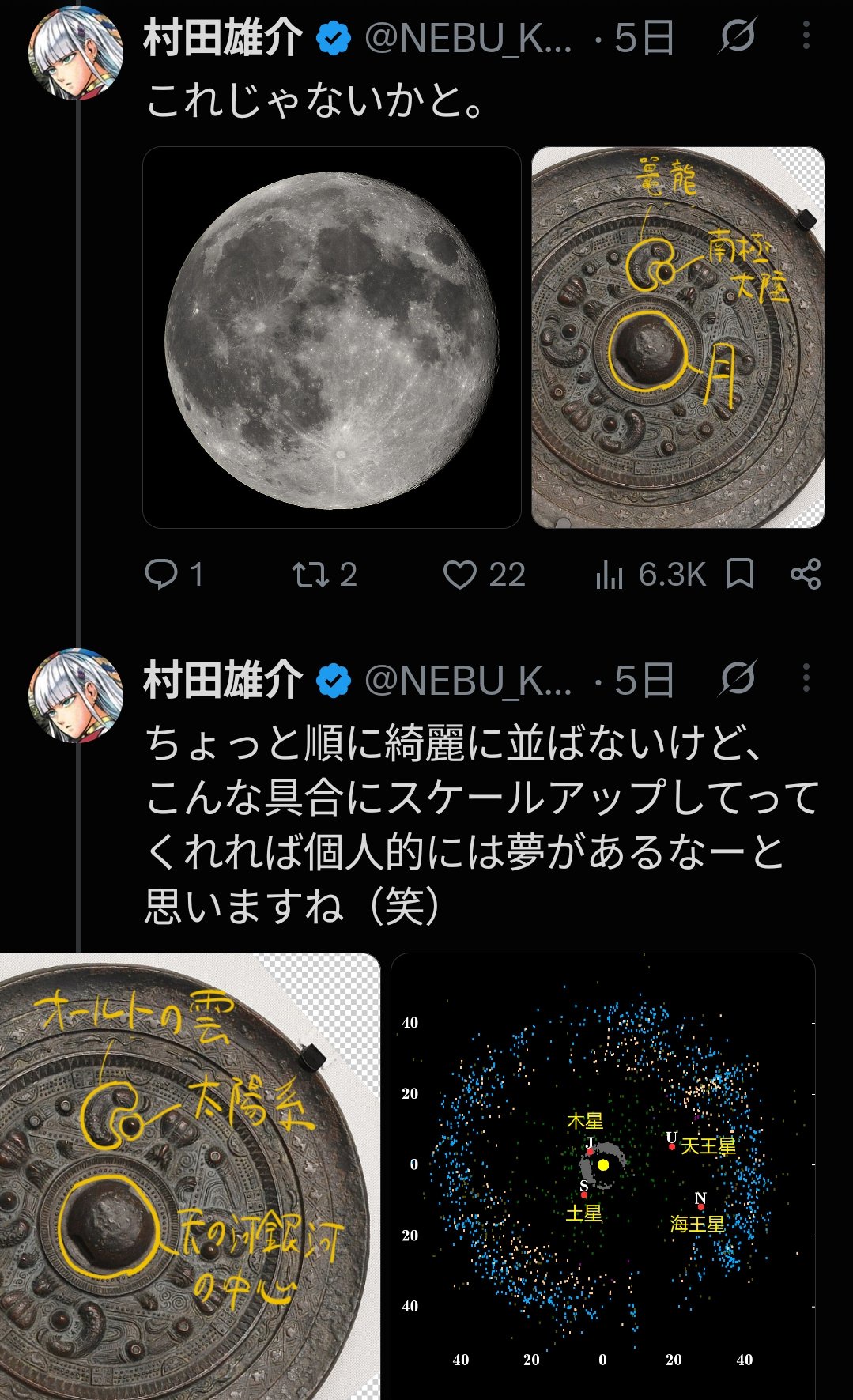
Task: Open 村田雄介 avatar on the first tweet
Action: pyautogui.click(x=76, y=52)
